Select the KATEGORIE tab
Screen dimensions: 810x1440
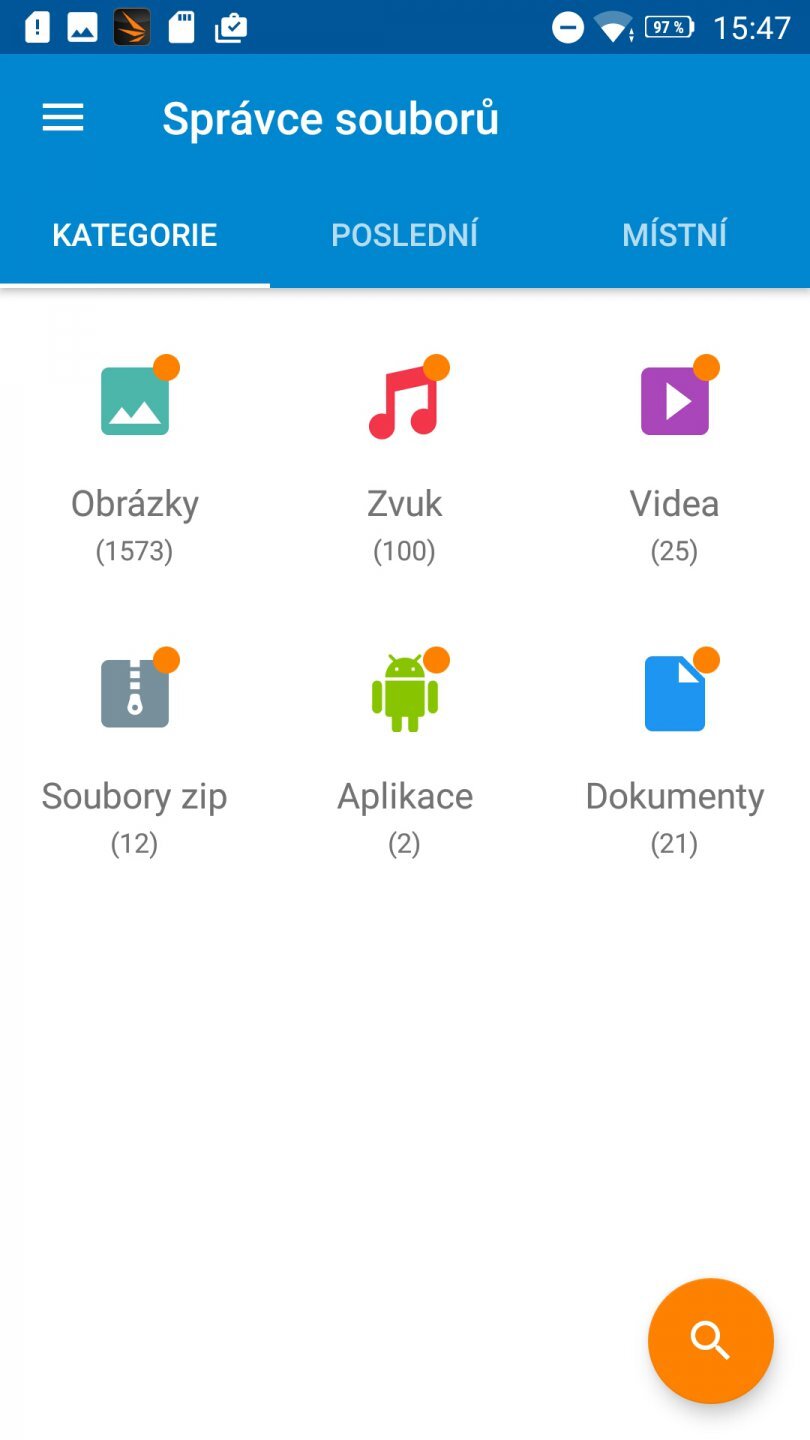135,234
